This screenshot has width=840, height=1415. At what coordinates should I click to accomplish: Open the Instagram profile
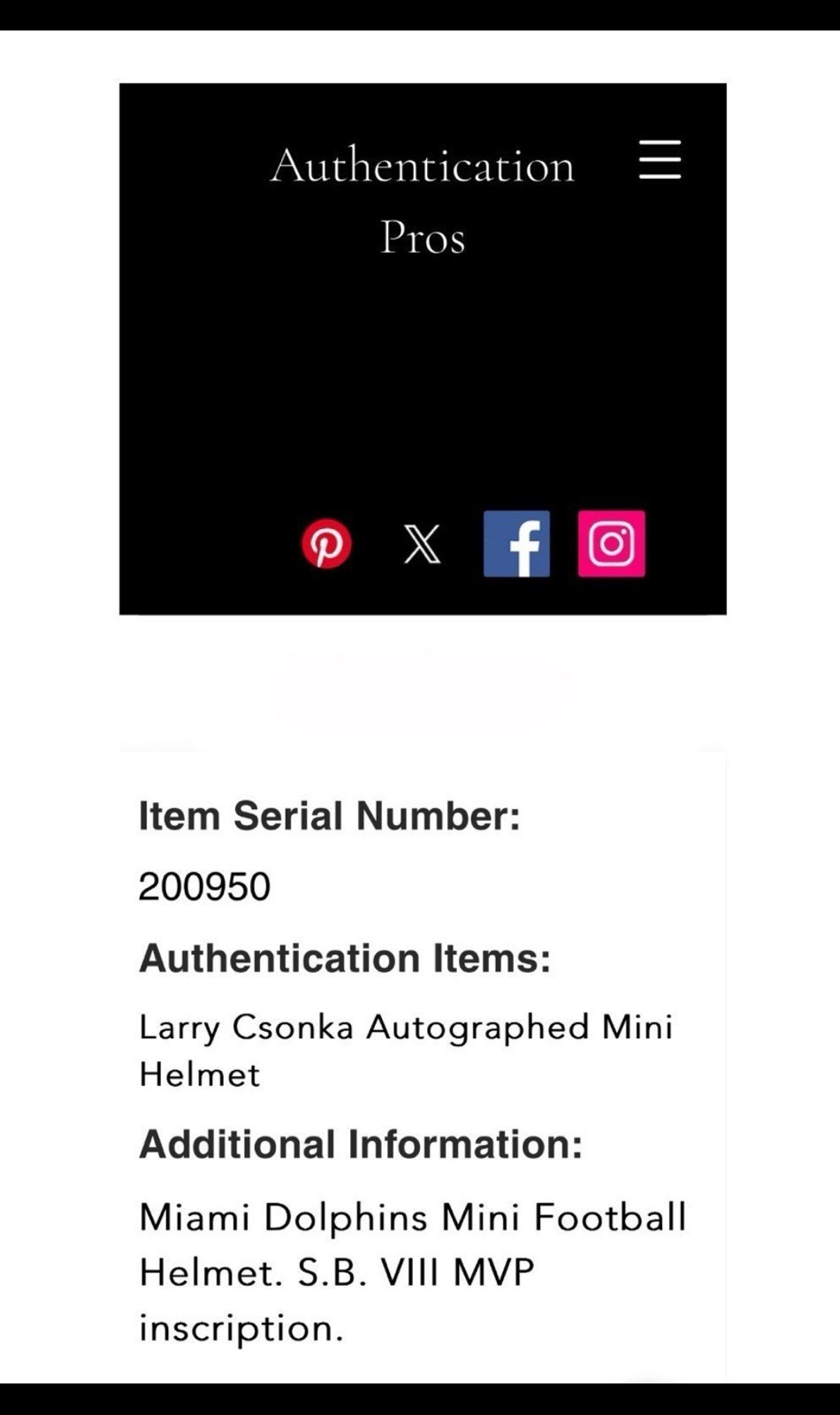pyautogui.click(x=612, y=543)
